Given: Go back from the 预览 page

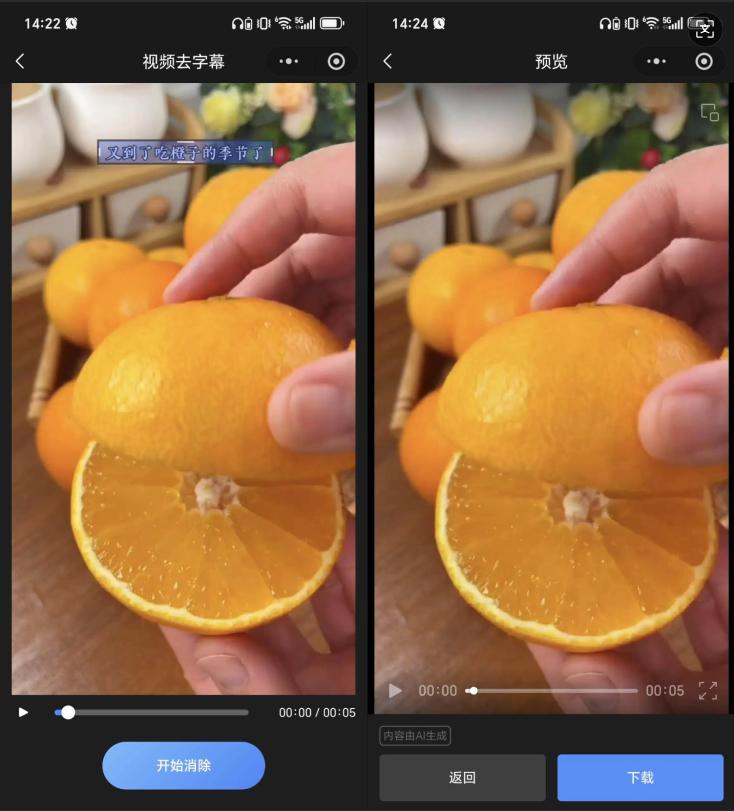Looking at the screenshot, I should tap(388, 62).
